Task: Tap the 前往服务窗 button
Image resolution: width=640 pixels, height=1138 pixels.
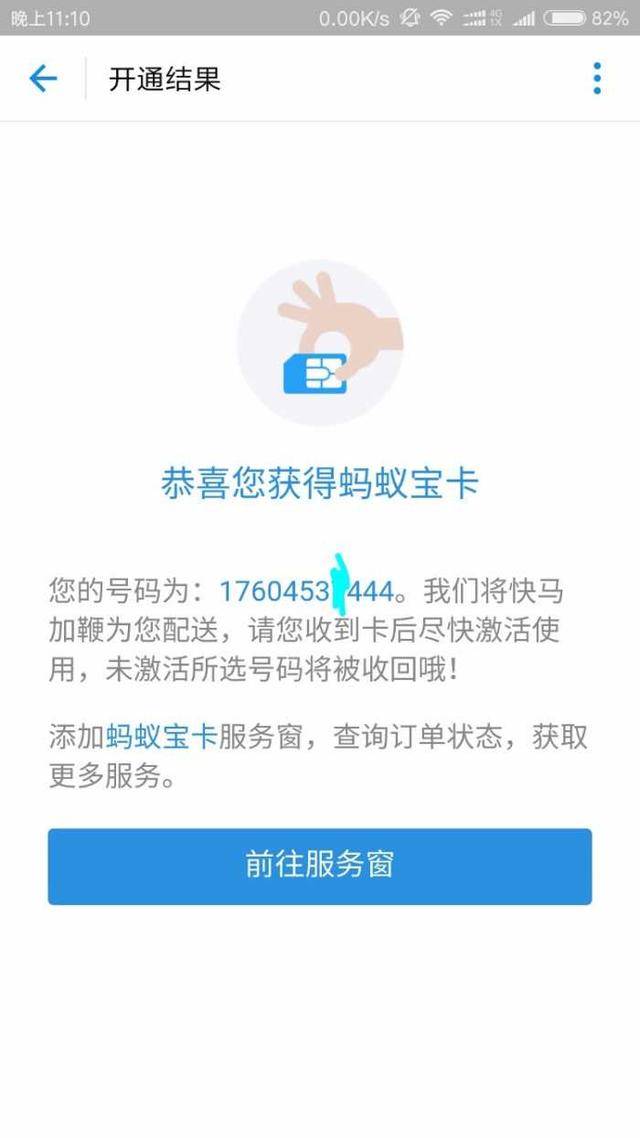Action: coord(320,866)
